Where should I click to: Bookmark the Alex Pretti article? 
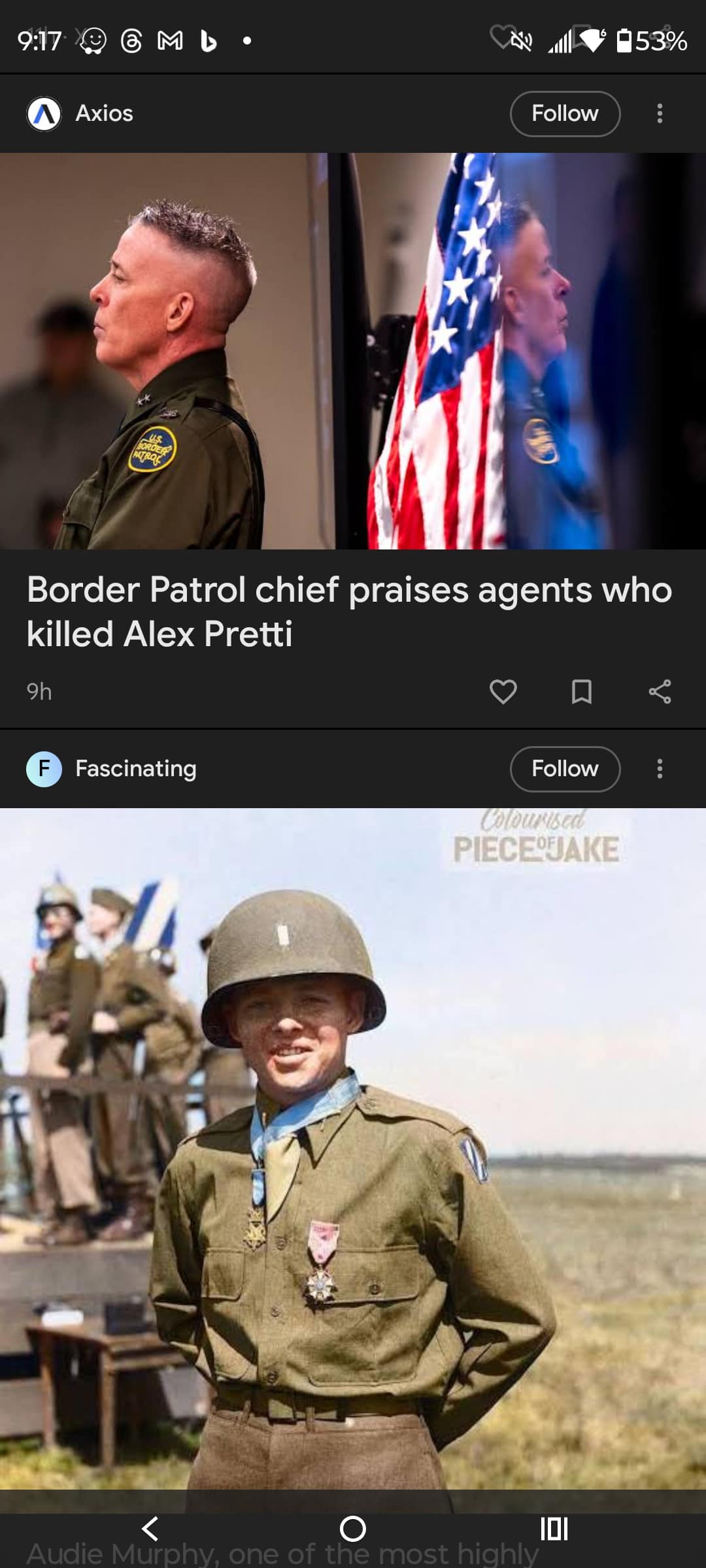(581, 691)
